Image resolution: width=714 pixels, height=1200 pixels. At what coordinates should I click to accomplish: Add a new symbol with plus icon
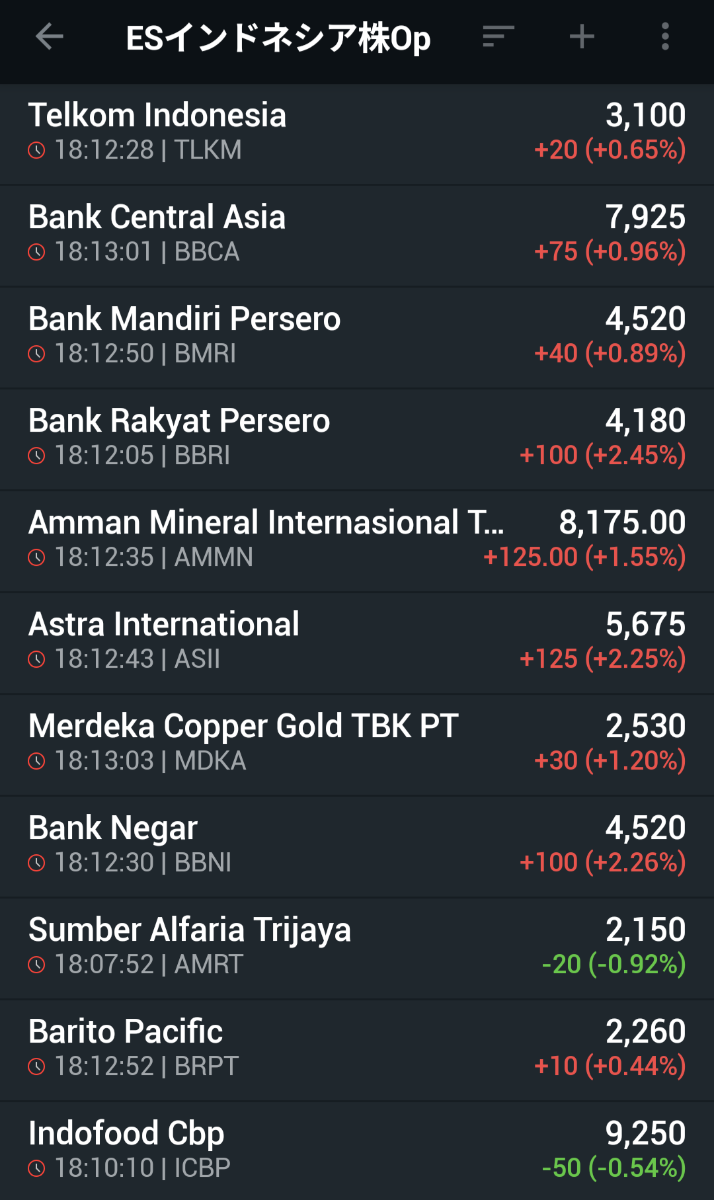point(581,37)
